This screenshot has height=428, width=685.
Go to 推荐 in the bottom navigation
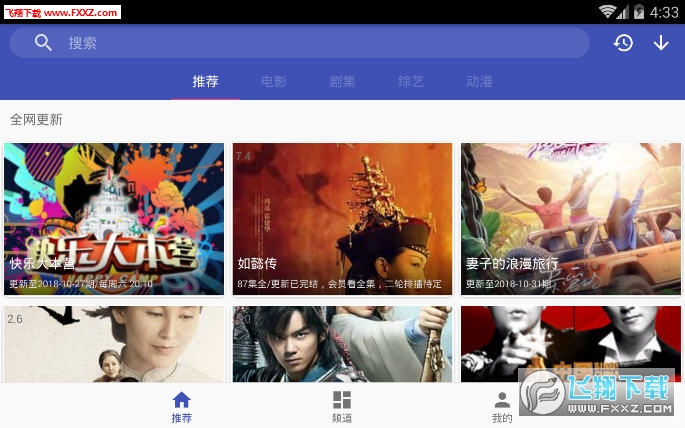(181, 406)
